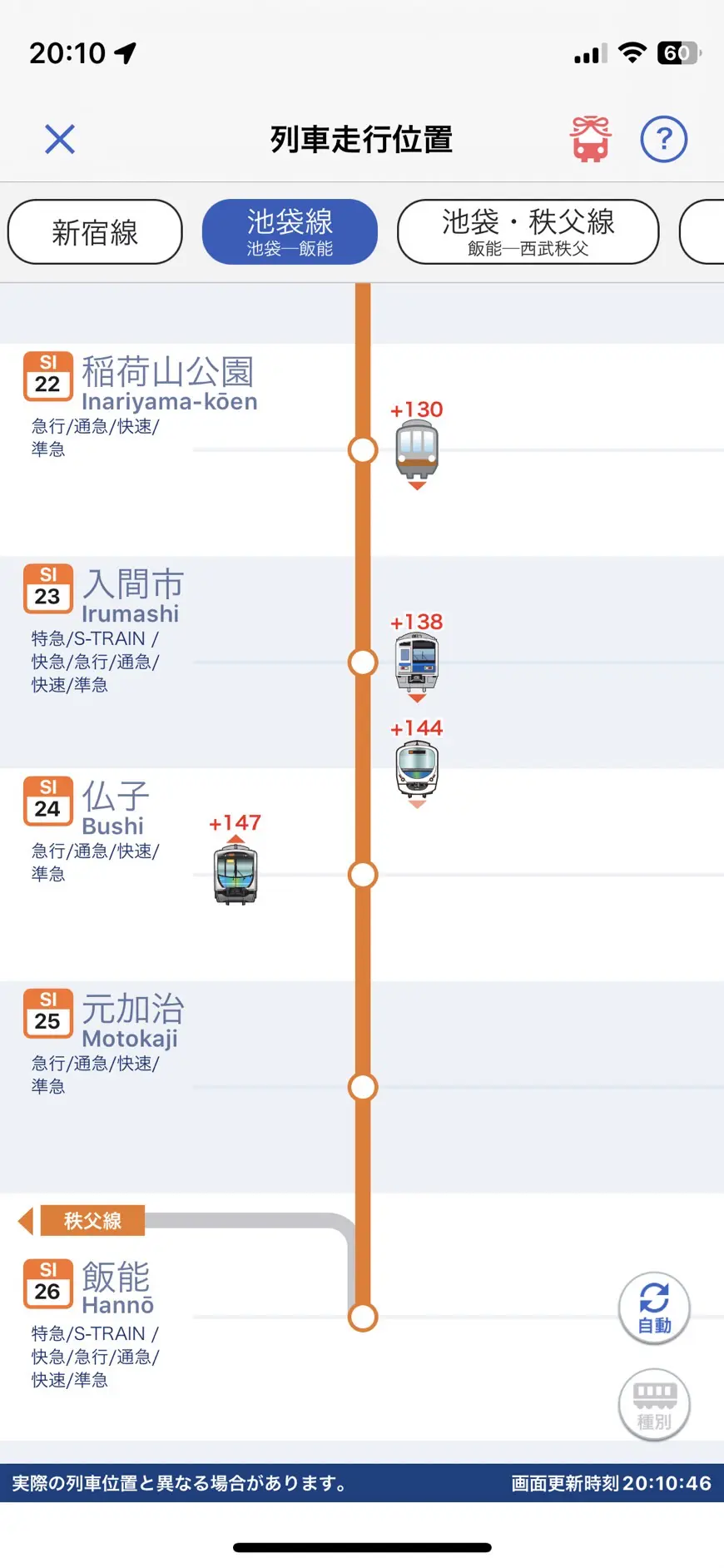Open Hannō station details

point(117,1287)
